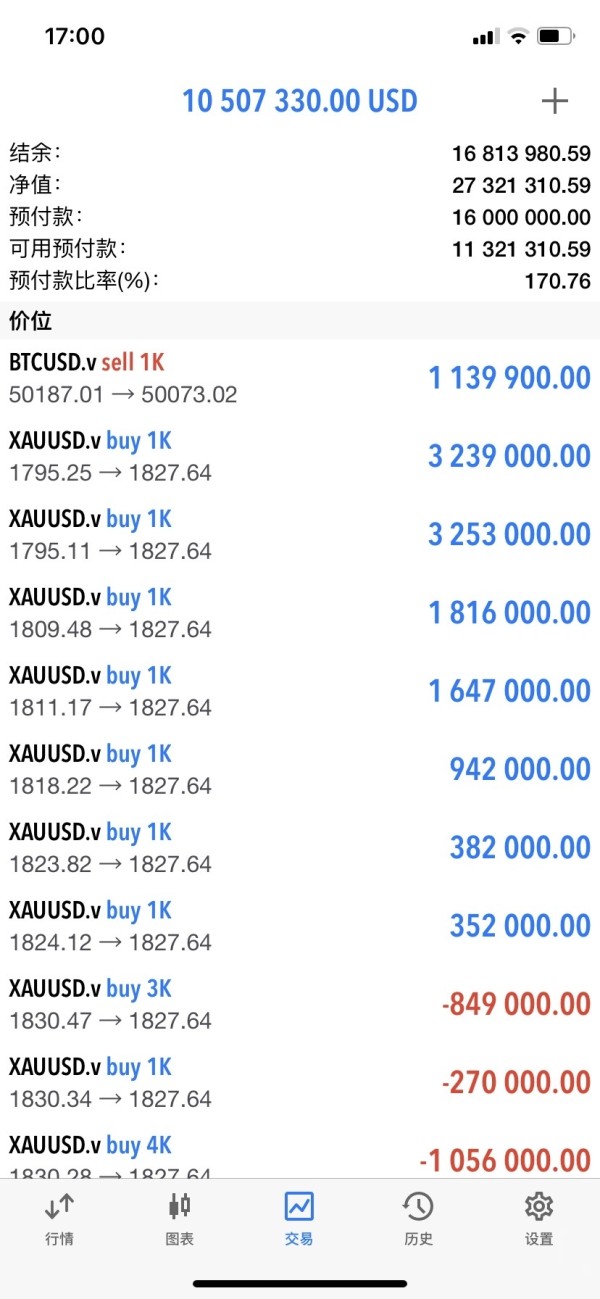Select the 交易 trade tab
Screen dimensions: 600x1299
[x=299, y=1219]
